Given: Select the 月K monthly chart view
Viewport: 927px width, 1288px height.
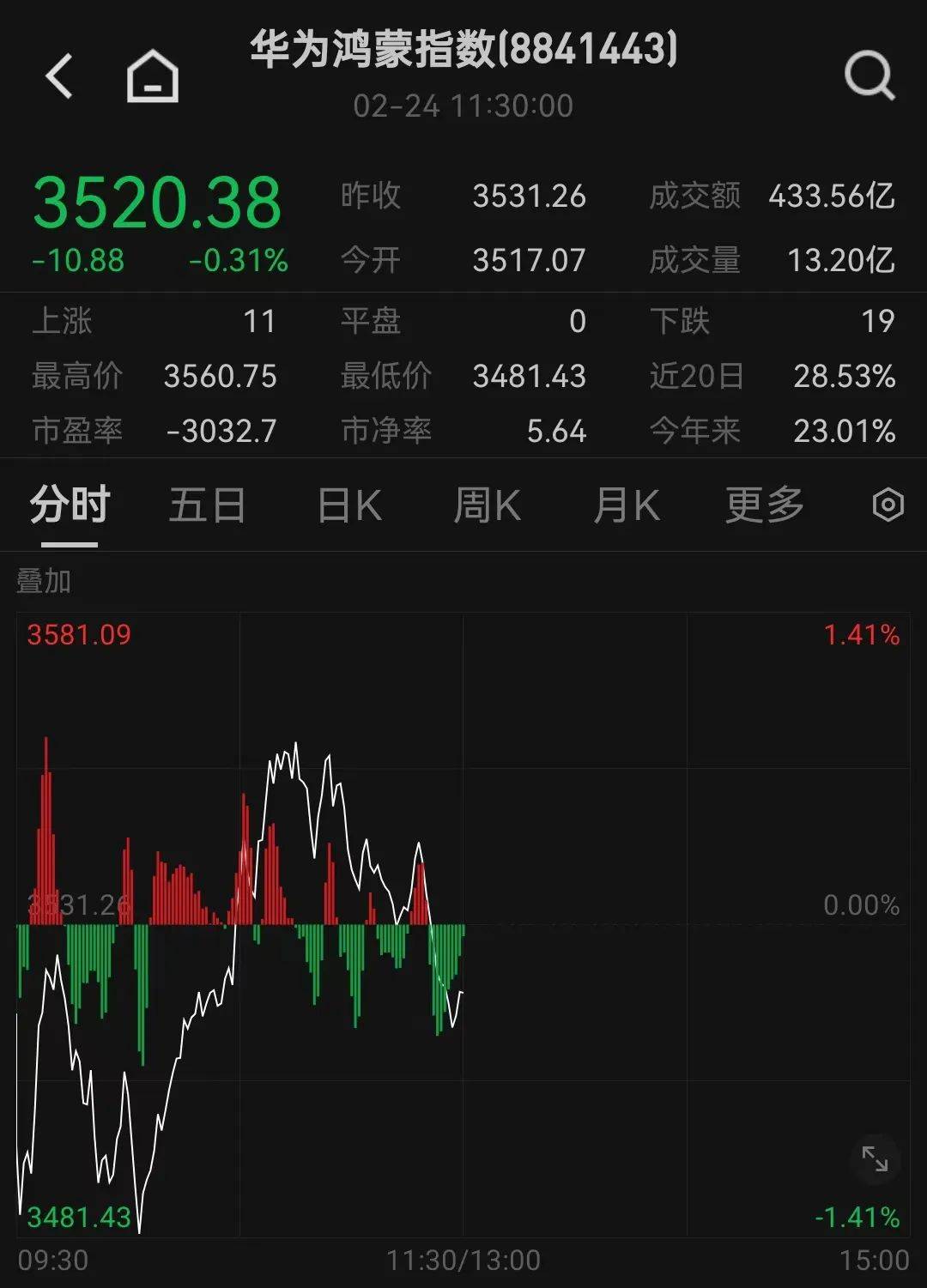Looking at the screenshot, I should click(626, 505).
